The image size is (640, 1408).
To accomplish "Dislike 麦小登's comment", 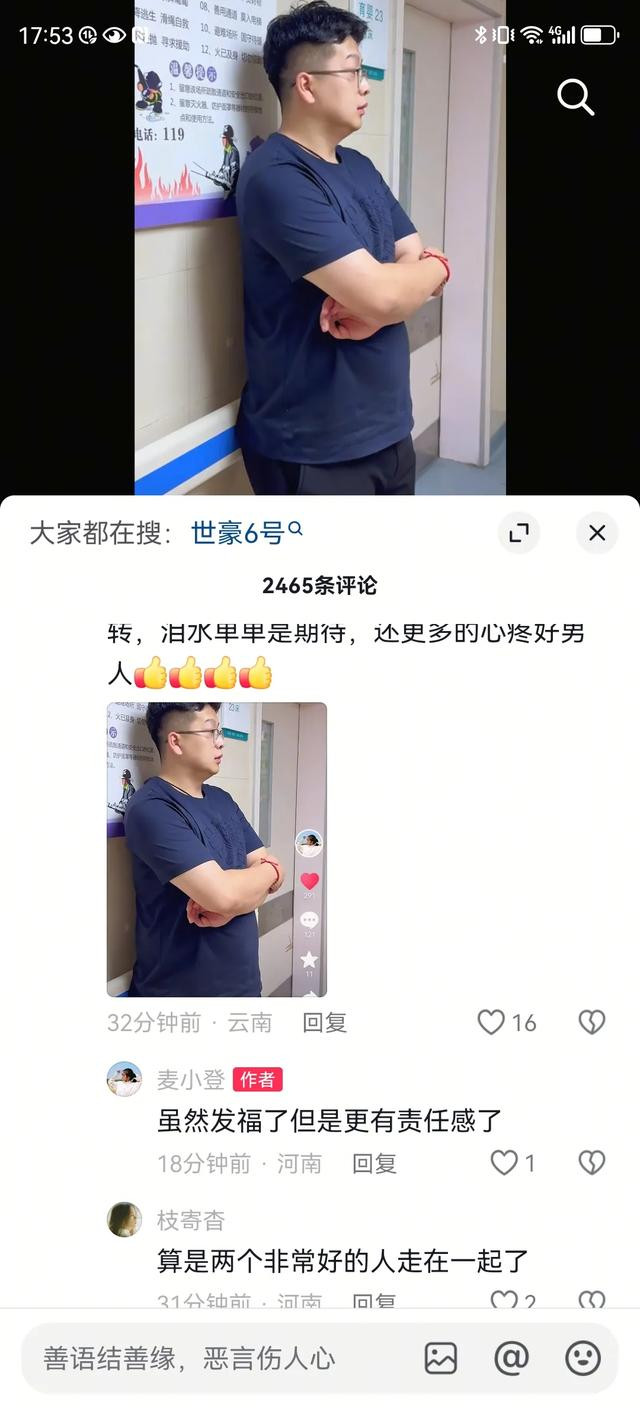I will click(592, 1163).
